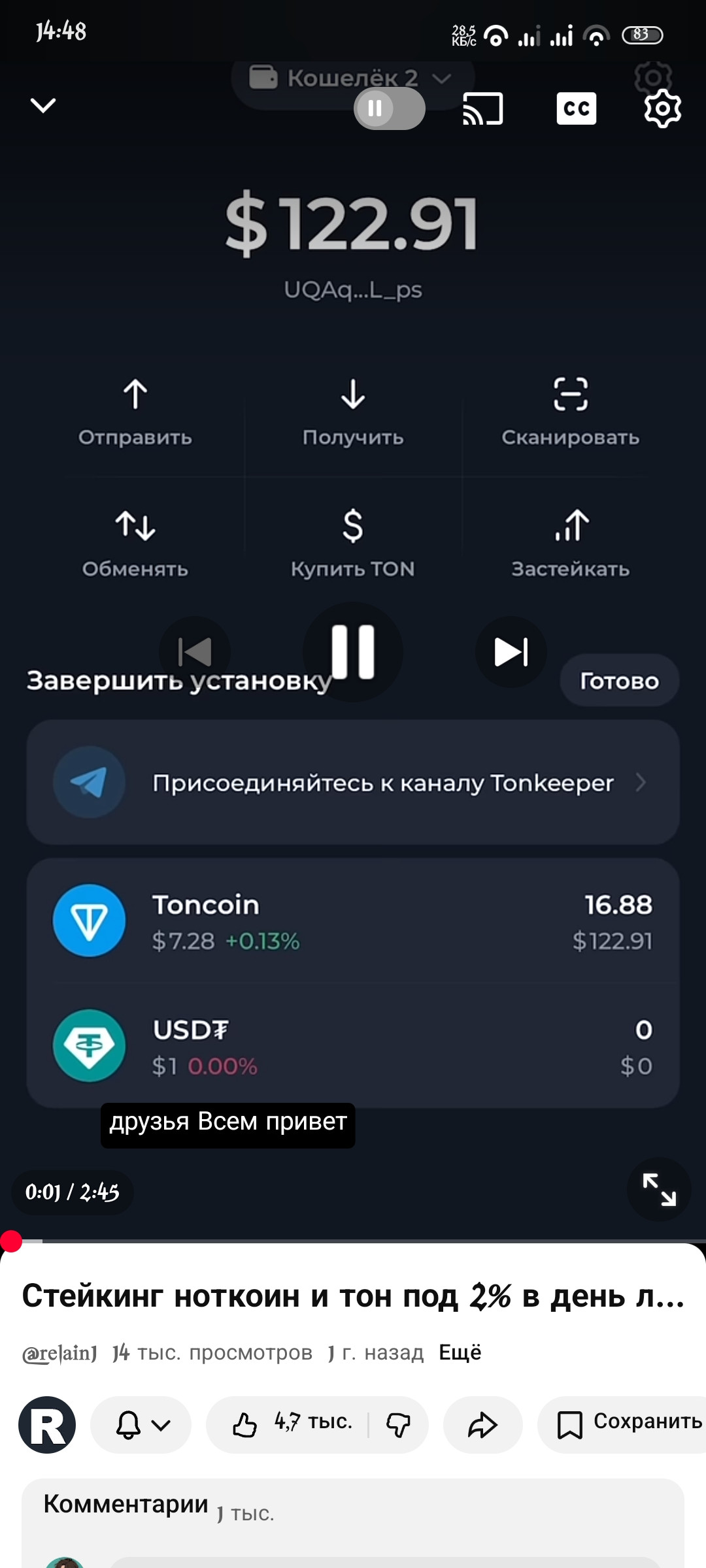Screen dimensions: 706x1568
Task: Seek using the video progress bar
Action: pyautogui.click(x=353, y=1240)
